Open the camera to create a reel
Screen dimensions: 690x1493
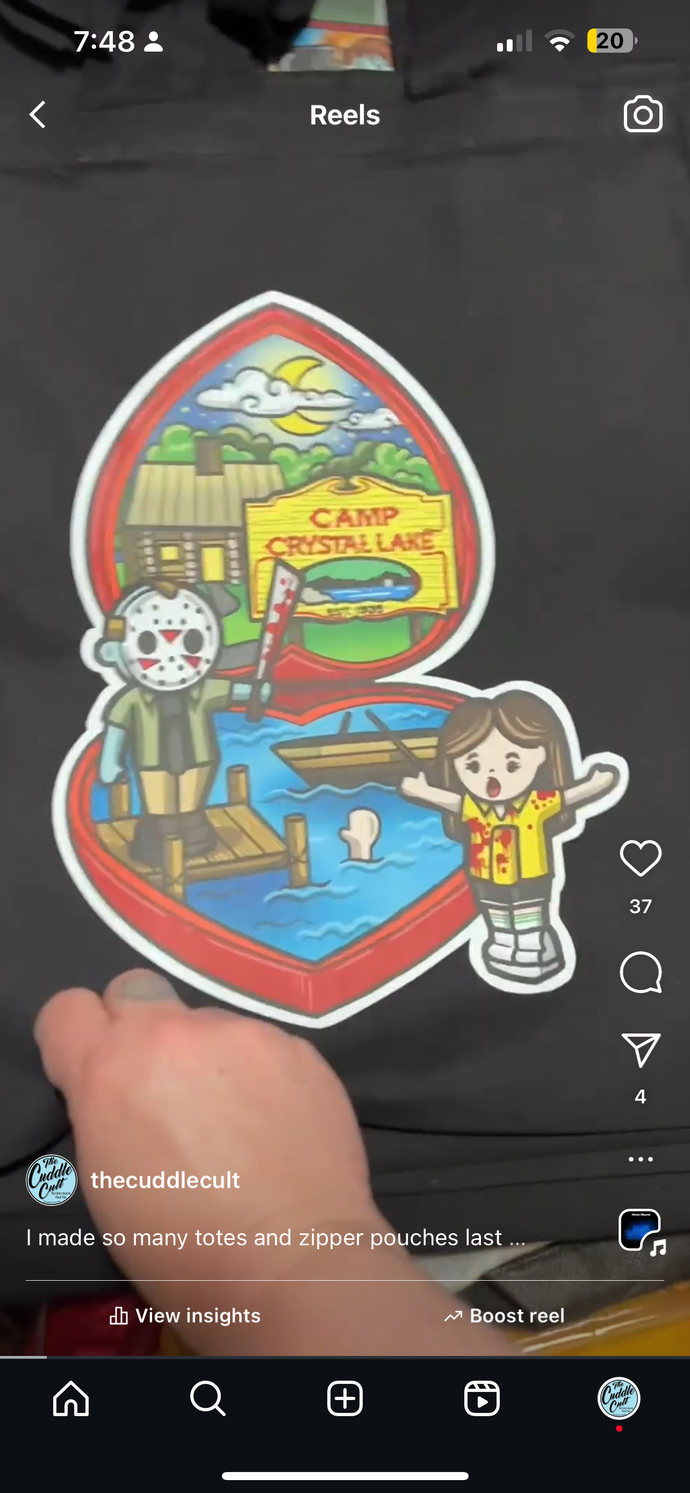pyautogui.click(x=642, y=115)
